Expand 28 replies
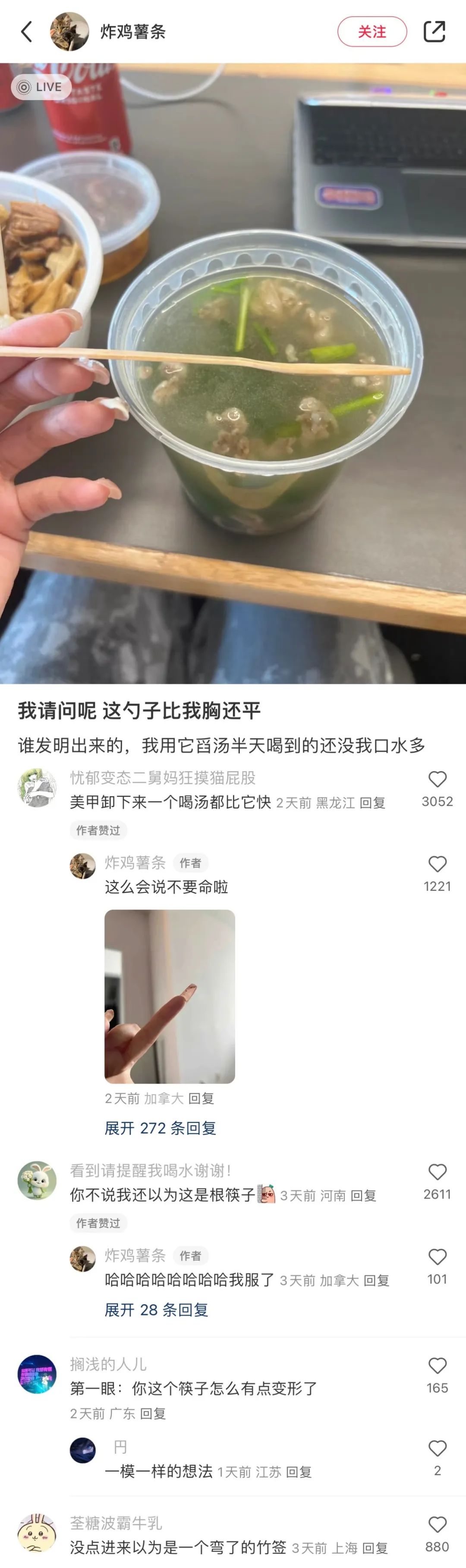 (157, 1309)
